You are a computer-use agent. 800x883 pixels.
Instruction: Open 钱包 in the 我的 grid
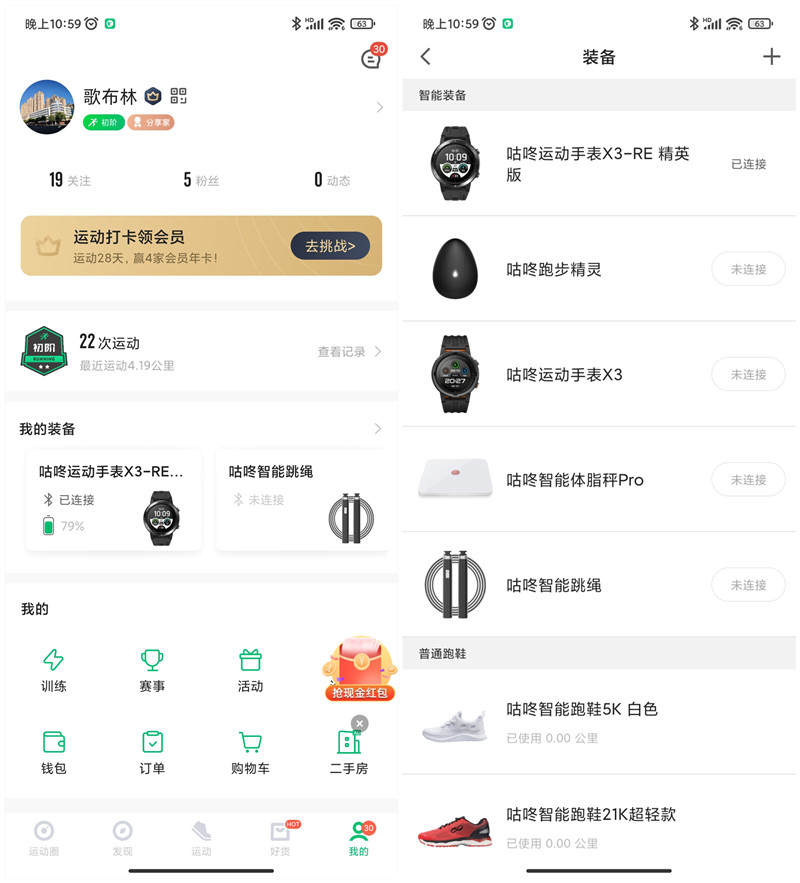tap(53, 752)
